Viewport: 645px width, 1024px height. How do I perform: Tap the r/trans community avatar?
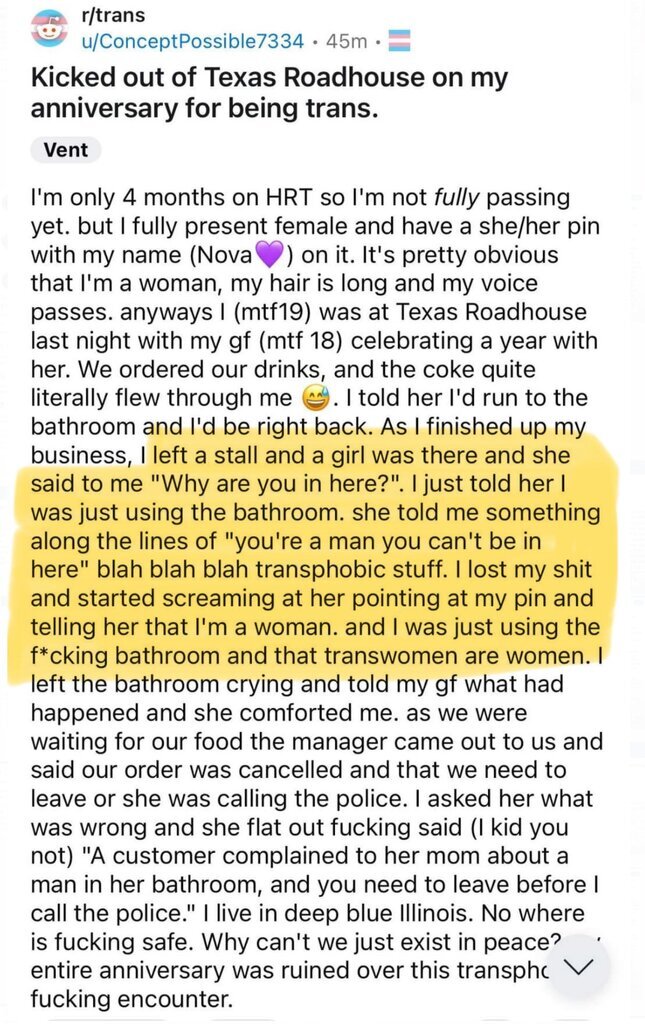pos(47,29)
